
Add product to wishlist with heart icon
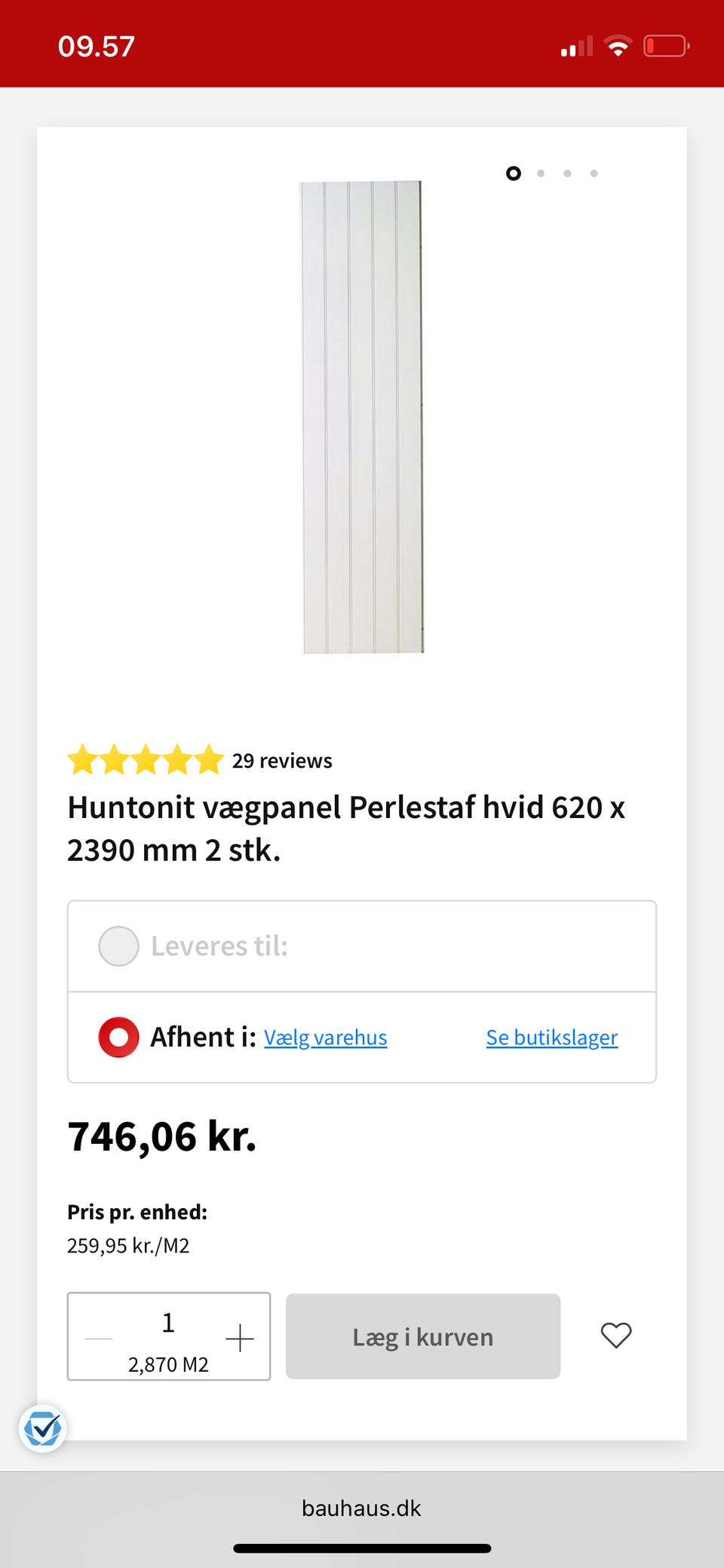click(615, 1336)
